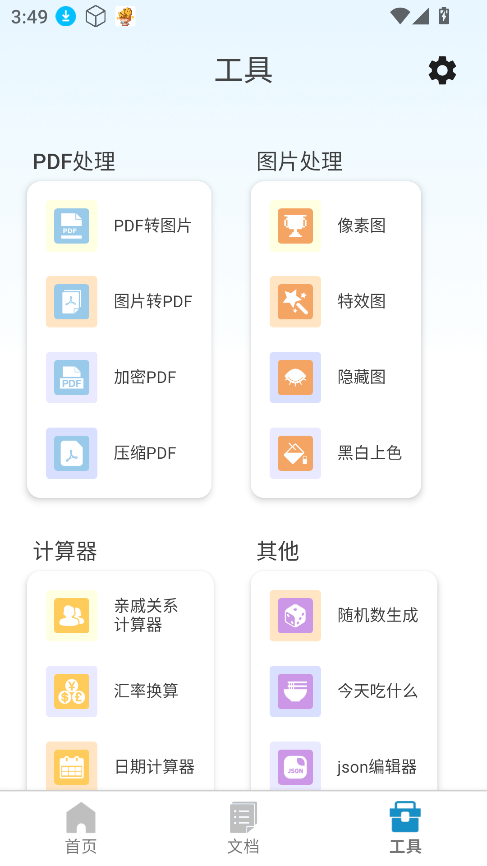The height and width of the screenshot is (866, 487).
Task: Choose the 压缩PDF tool
Action: coord(119,453)
